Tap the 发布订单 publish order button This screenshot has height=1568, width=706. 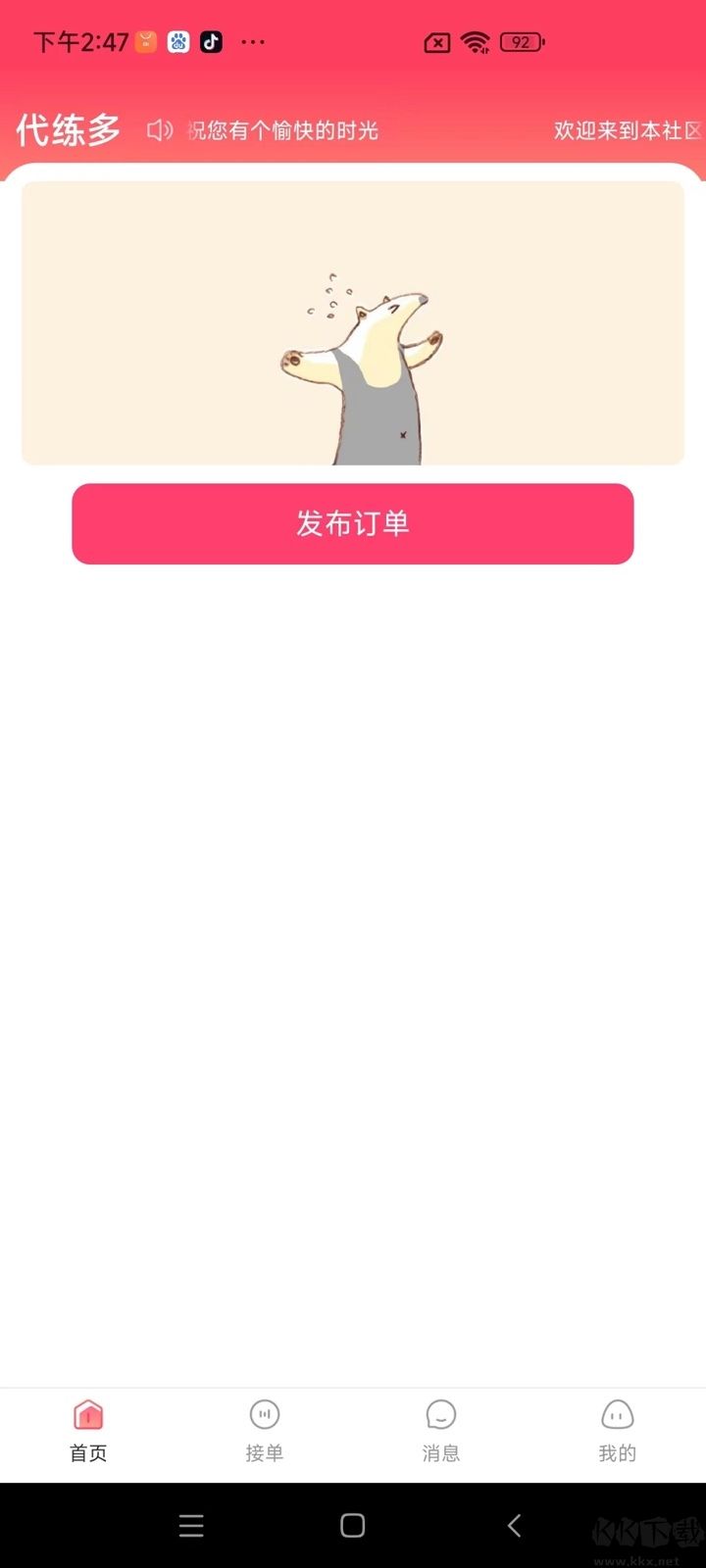352,524
